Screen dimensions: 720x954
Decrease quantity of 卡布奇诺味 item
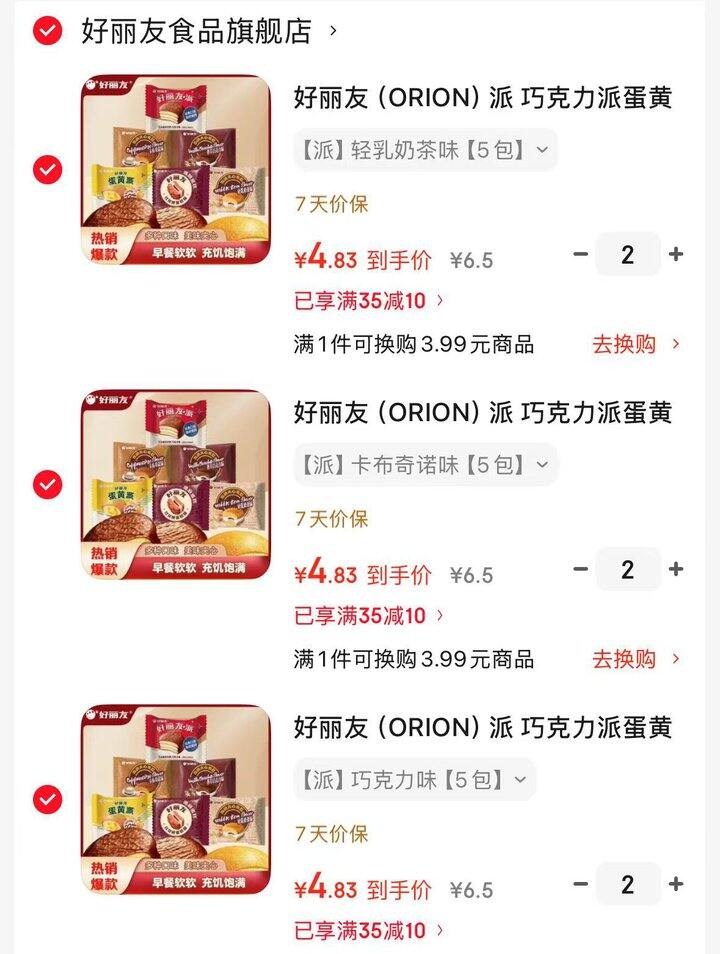580,569
